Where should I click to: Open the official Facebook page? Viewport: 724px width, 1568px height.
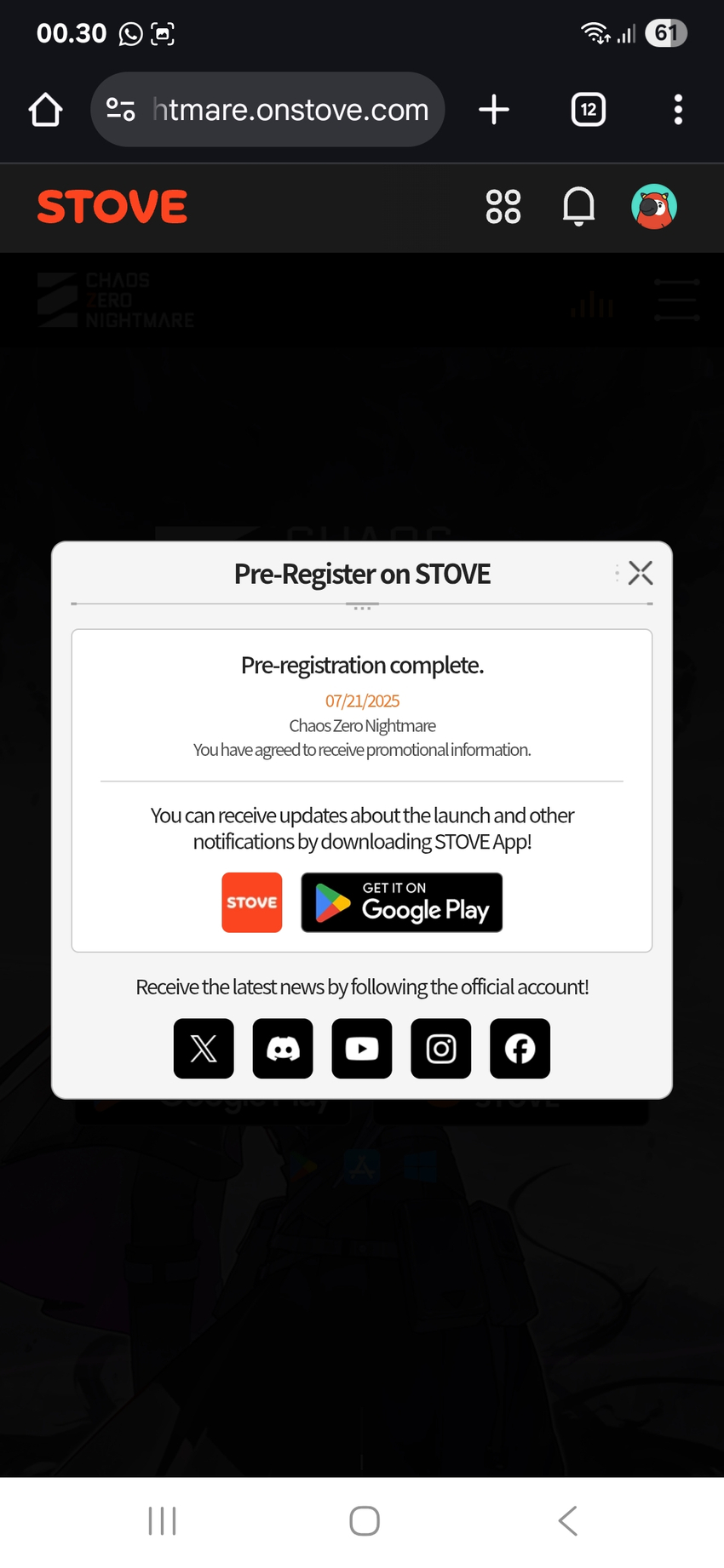520,1048
